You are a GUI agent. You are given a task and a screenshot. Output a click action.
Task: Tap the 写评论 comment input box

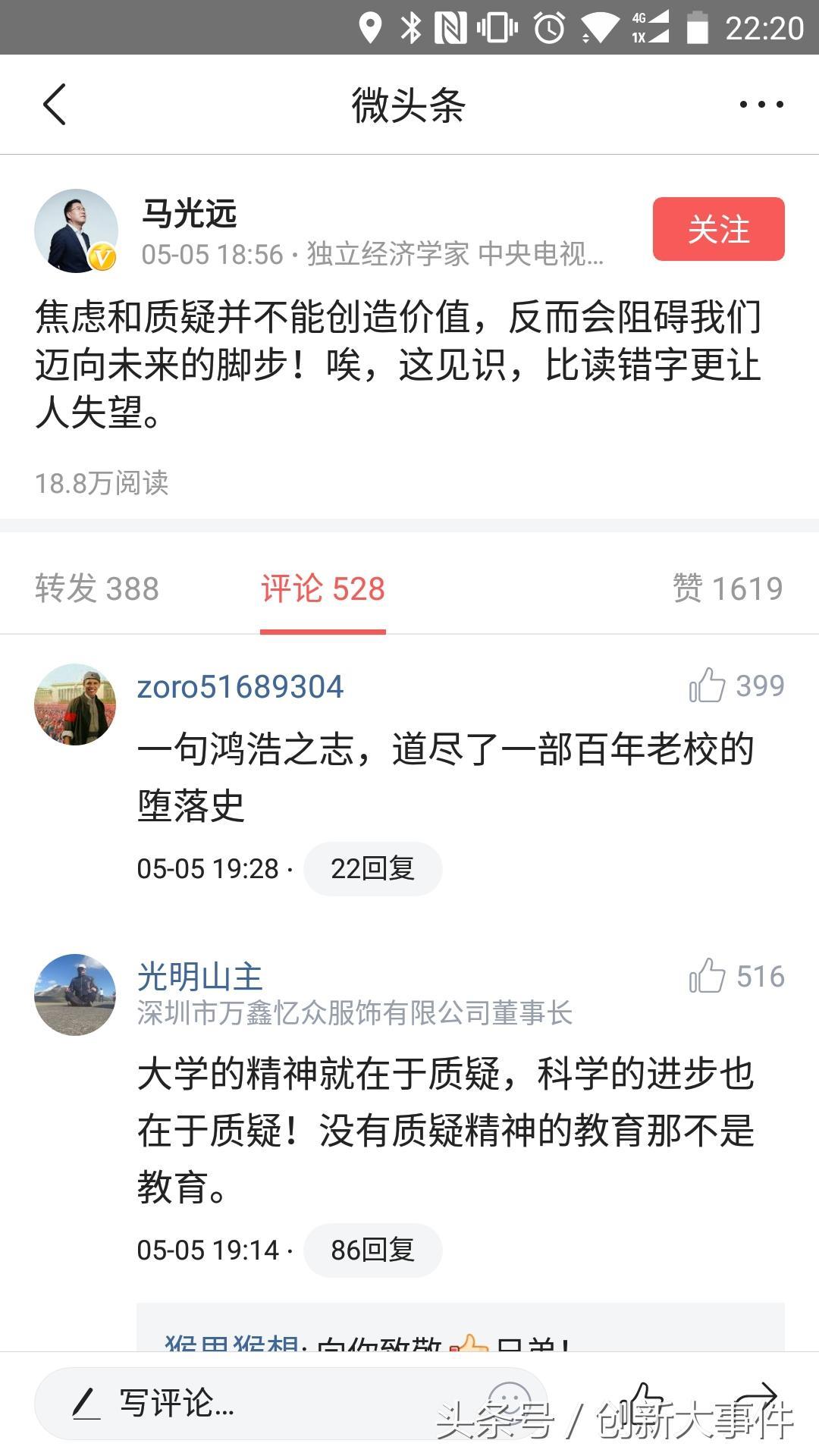(x=250, y=1403)
